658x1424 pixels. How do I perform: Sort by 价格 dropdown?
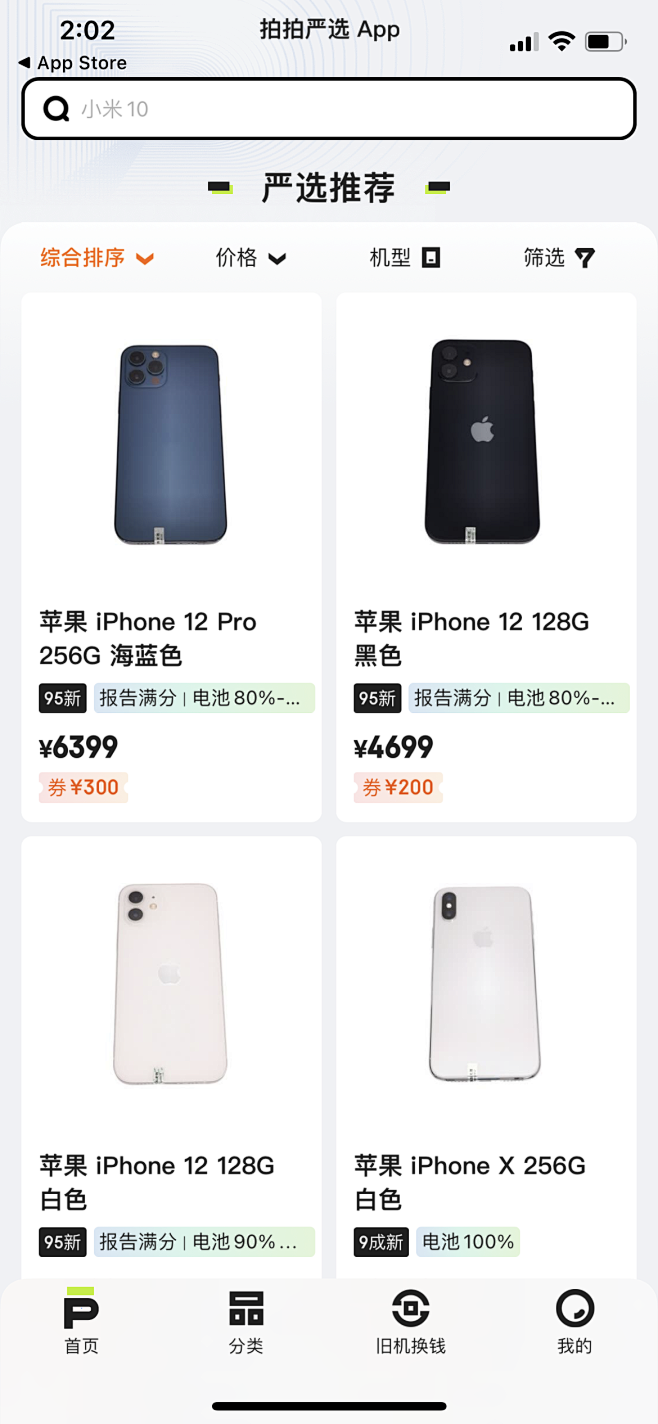point(250,258)
